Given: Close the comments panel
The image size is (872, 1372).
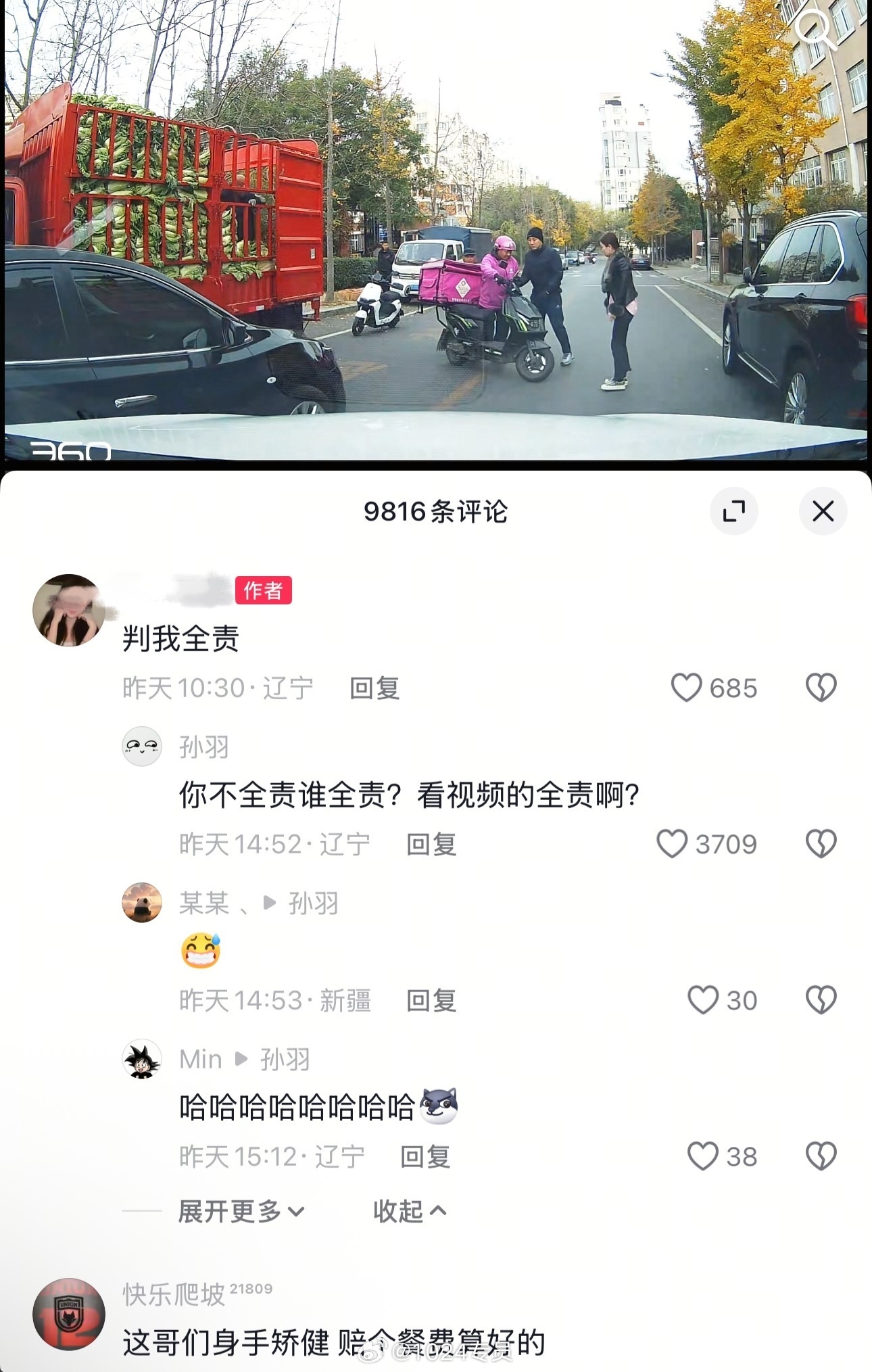Looking at the screenshot, I should (823, 511).
